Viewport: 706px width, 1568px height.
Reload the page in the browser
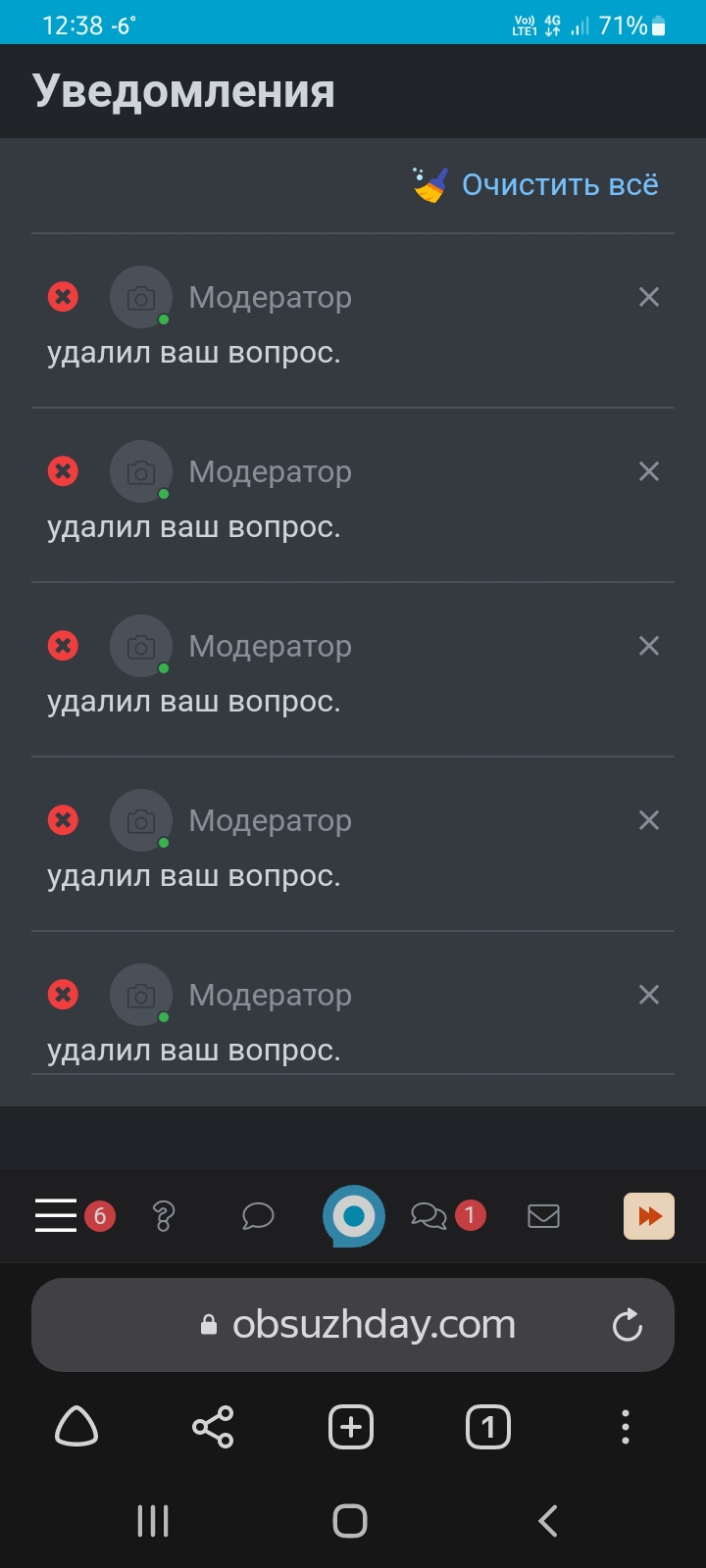(627, 1325)
